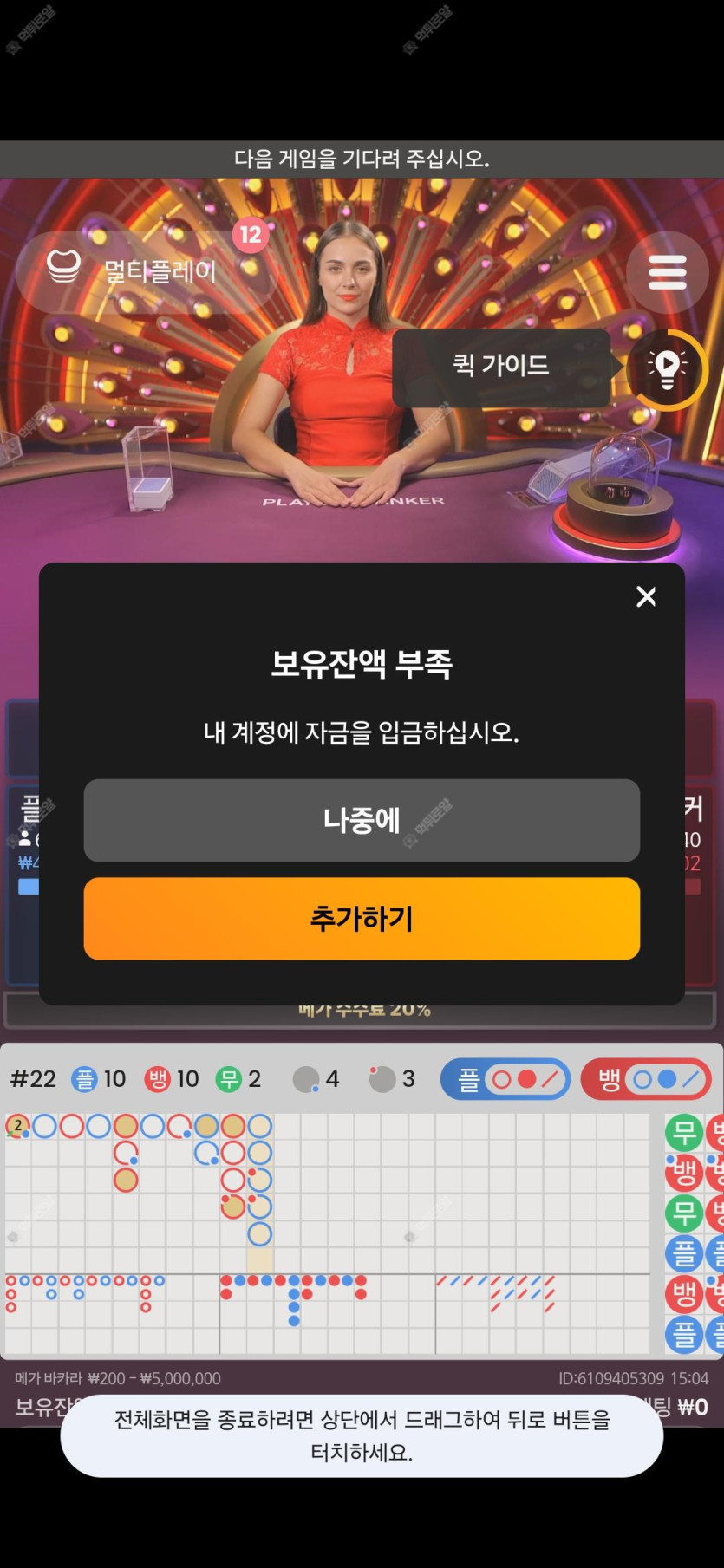Tap the 뱅 banker prediction button
This screenshot has width=724, height=1568.
point(646,1079)
